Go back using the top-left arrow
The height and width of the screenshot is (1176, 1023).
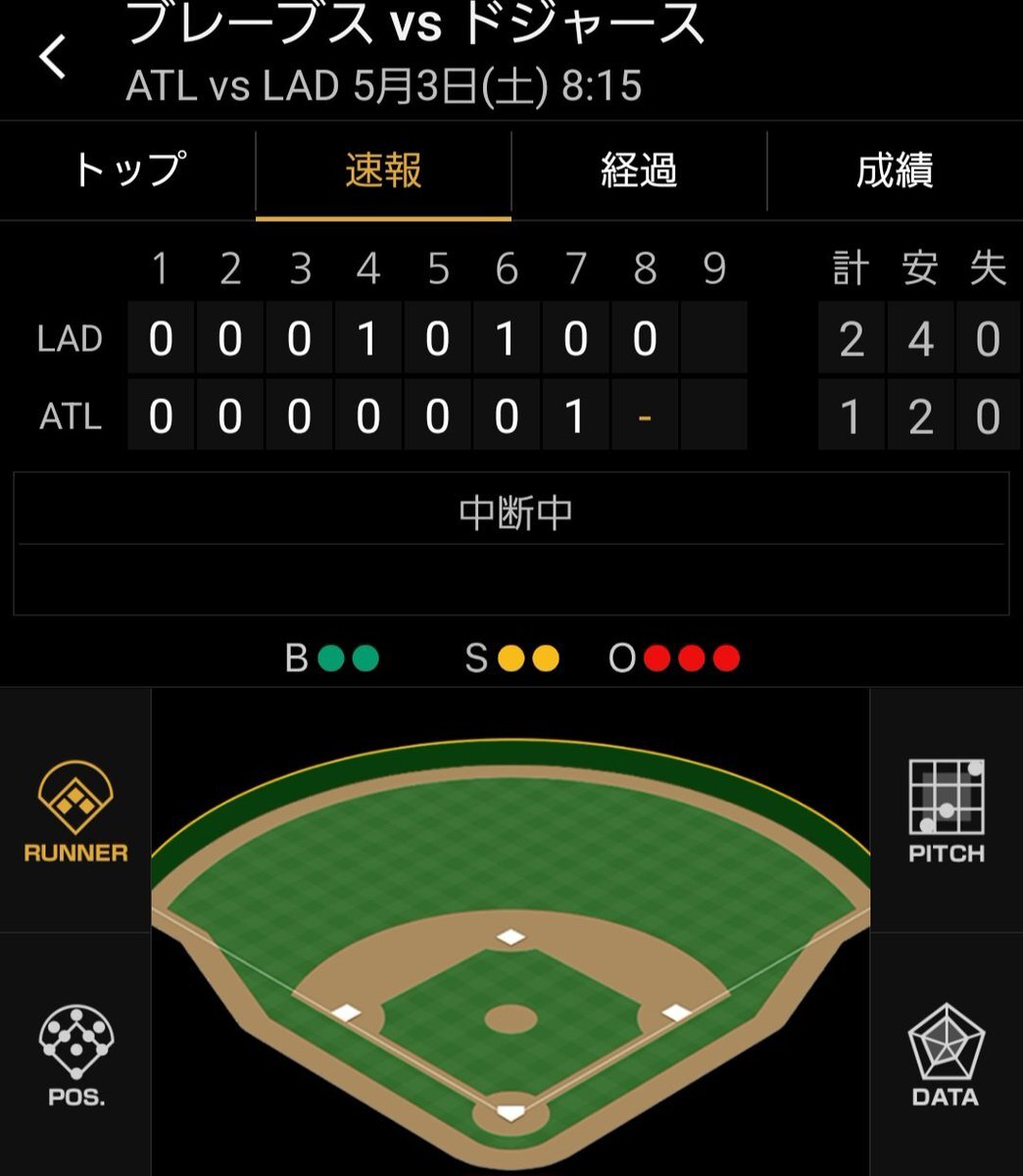[53, 57]
